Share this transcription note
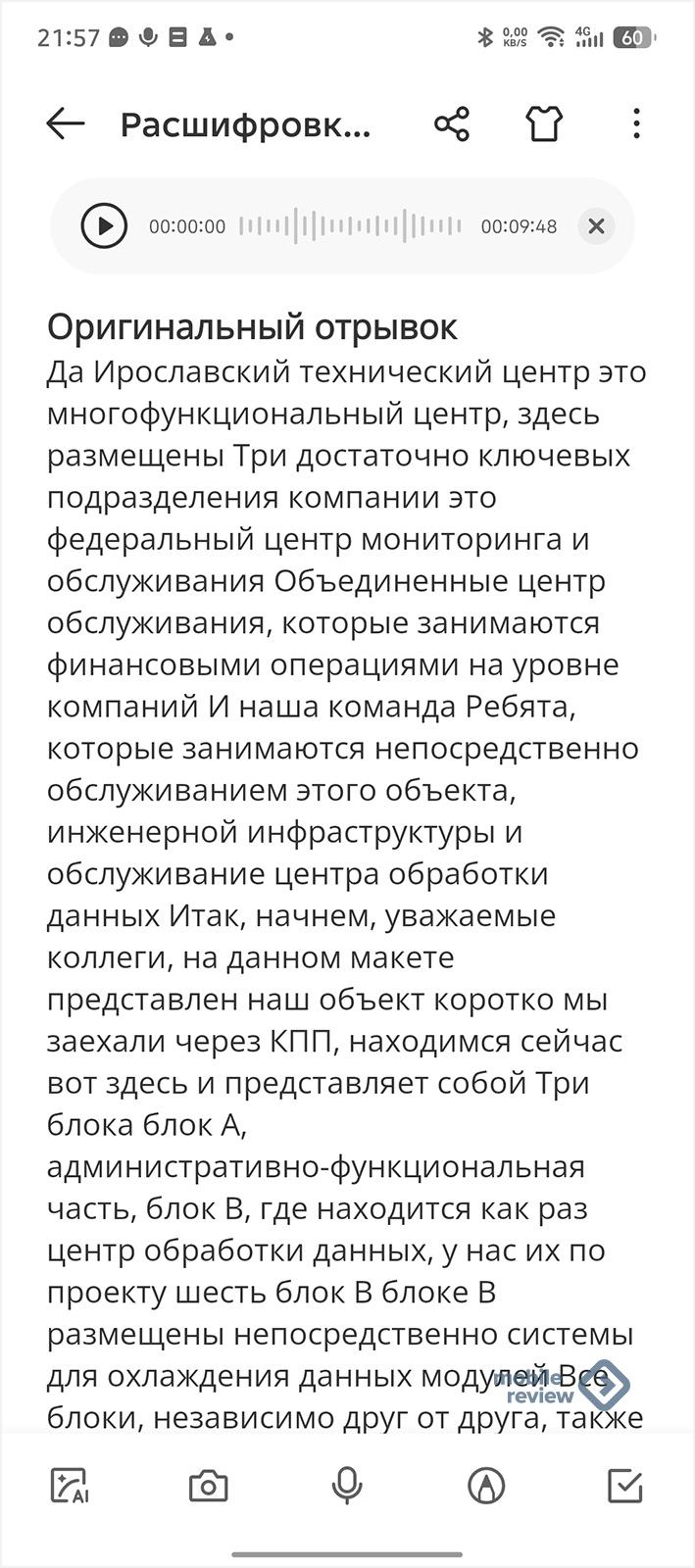 pos(452,124)
